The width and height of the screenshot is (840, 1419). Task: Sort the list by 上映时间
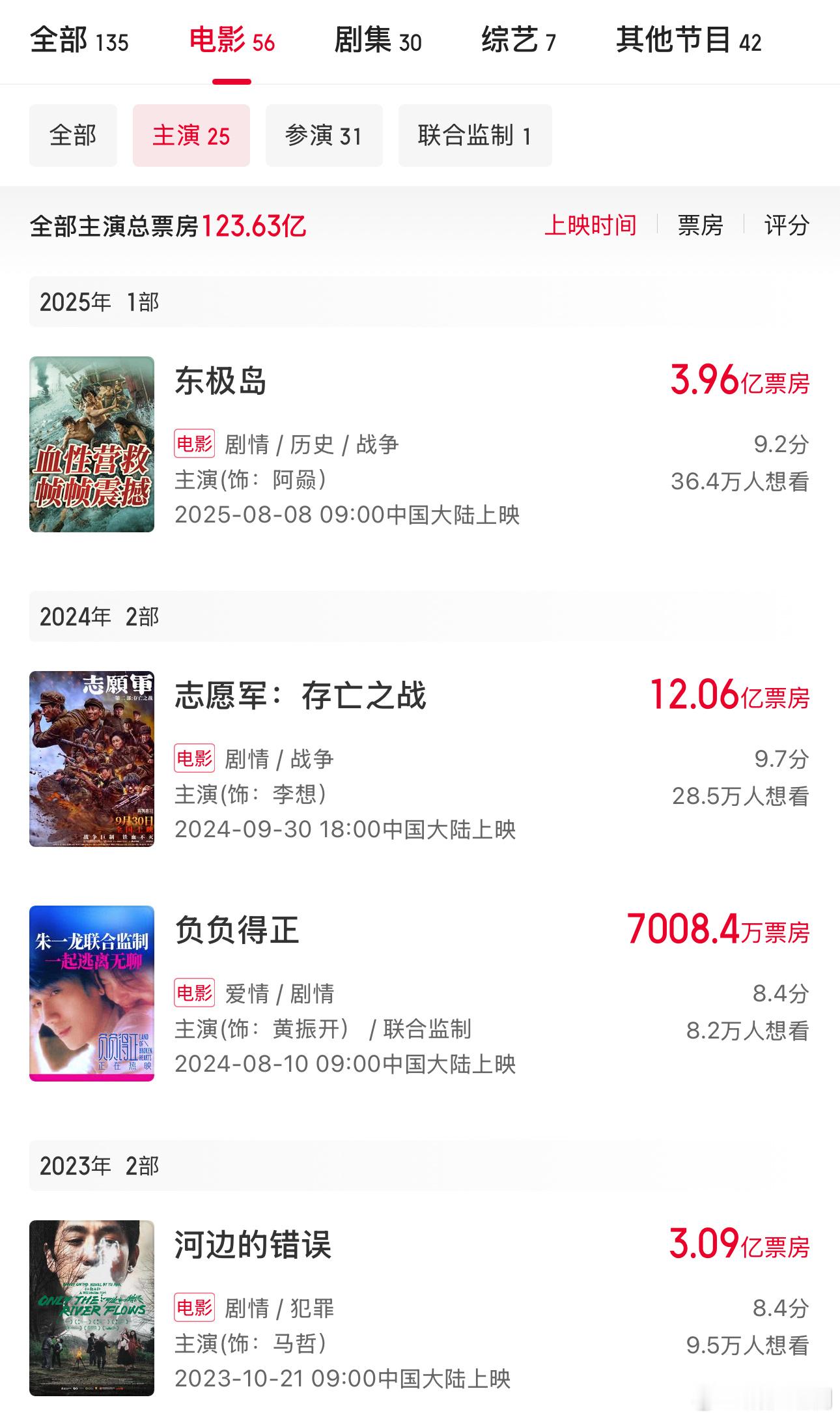590,225
